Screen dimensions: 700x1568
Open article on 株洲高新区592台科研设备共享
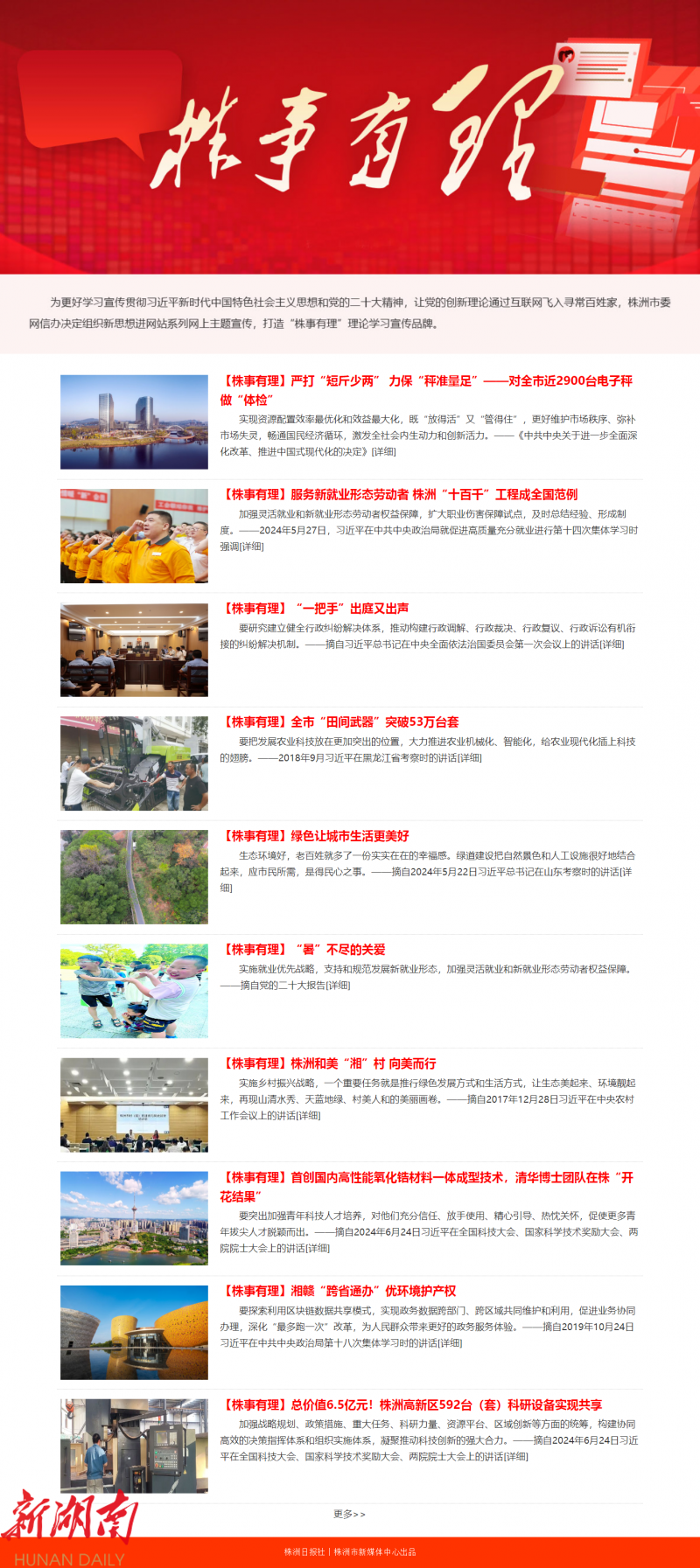pos(411,1405)
